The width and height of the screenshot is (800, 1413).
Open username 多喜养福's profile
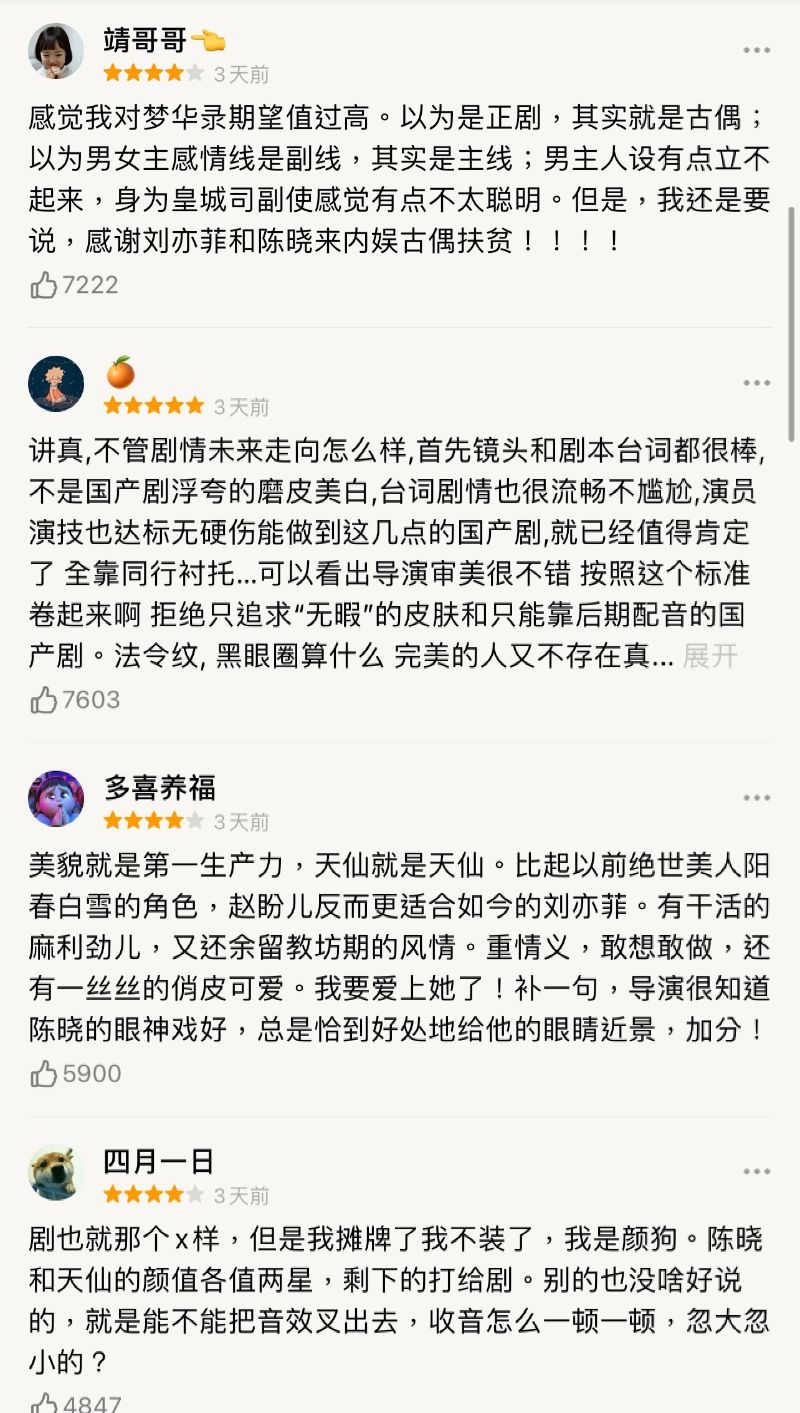[160, 788]
